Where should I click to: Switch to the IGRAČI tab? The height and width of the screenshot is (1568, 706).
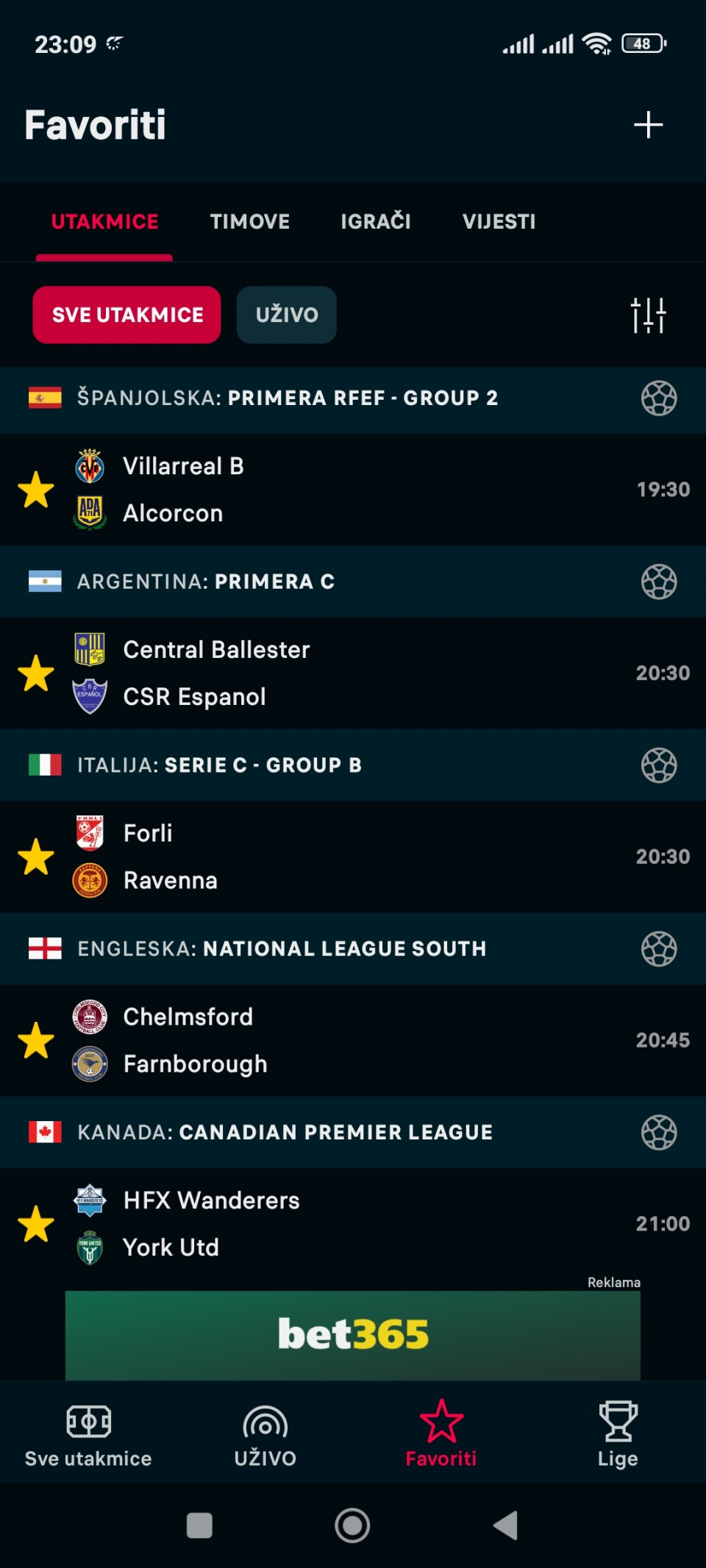pyautogui.click(x=376, y=221)
